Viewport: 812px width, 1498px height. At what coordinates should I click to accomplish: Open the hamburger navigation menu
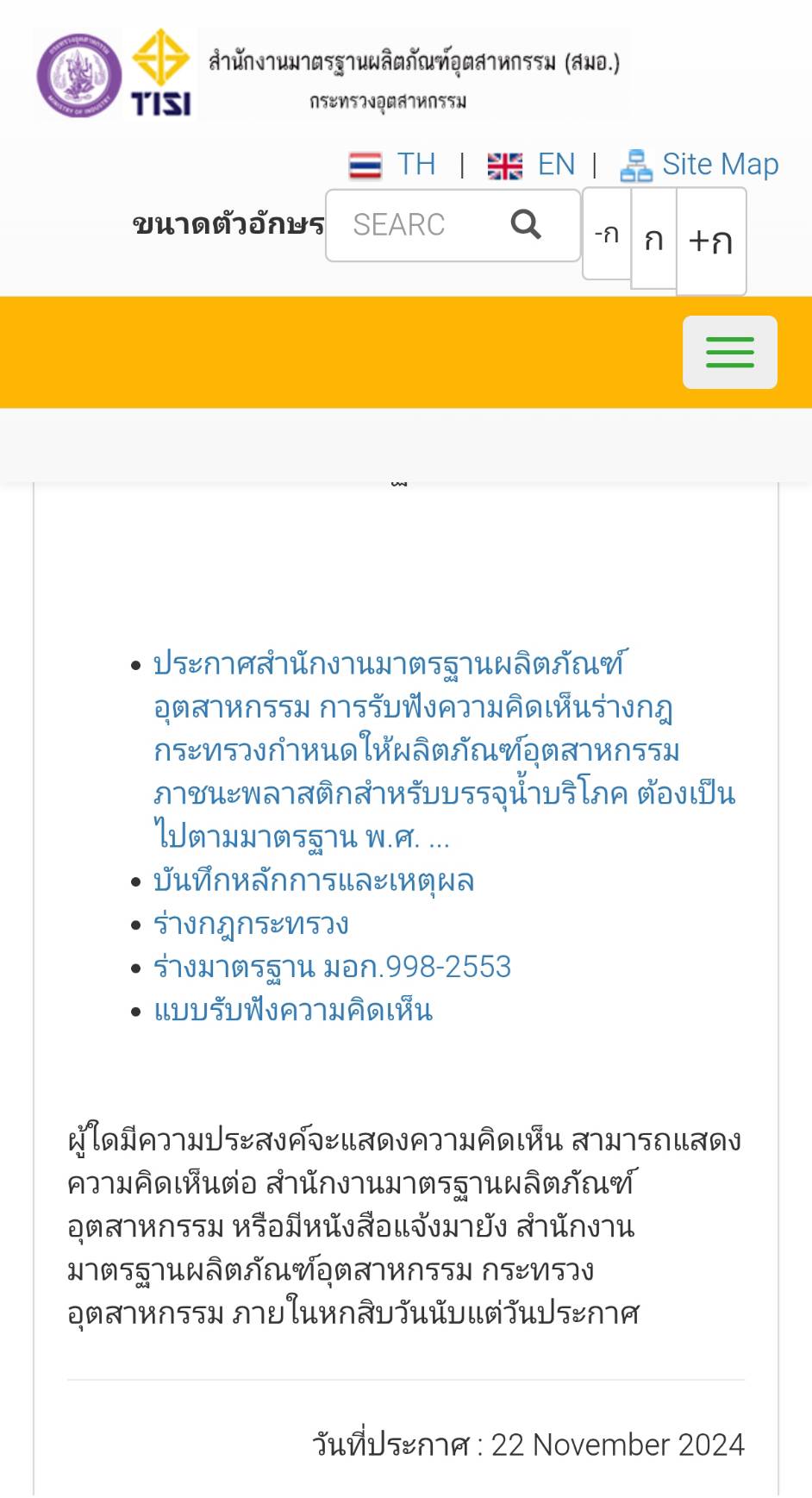(729, 352)
